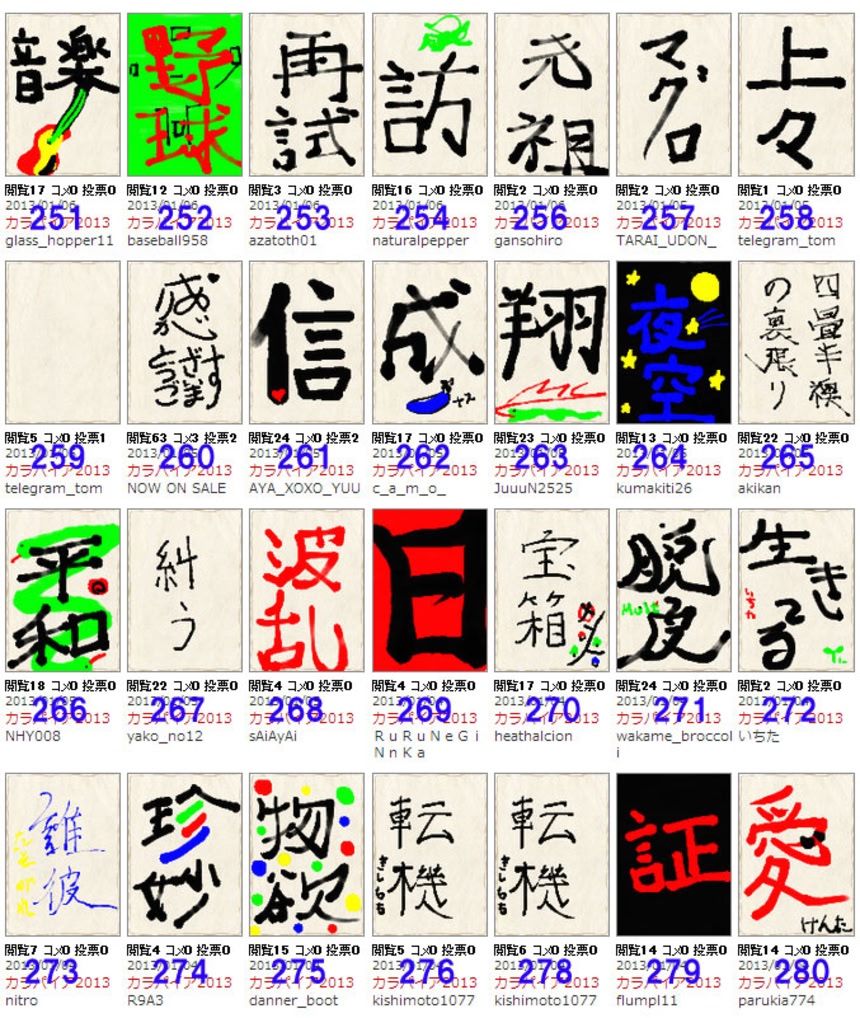This screenshot has height=1018, width=860.
Task: View the drawing by akikan
Action: 796,343
